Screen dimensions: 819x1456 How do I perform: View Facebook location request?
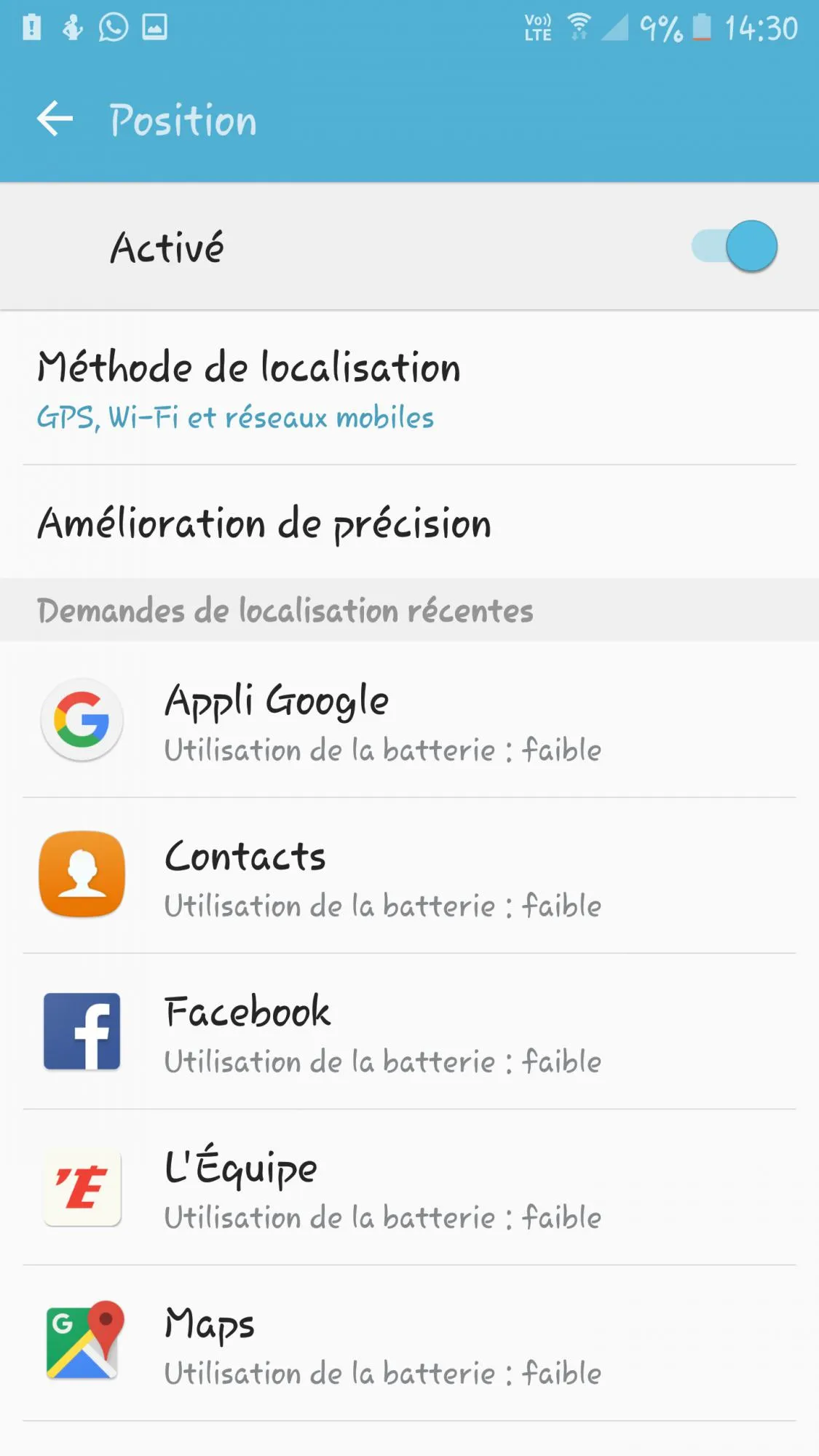(409, 1032)
